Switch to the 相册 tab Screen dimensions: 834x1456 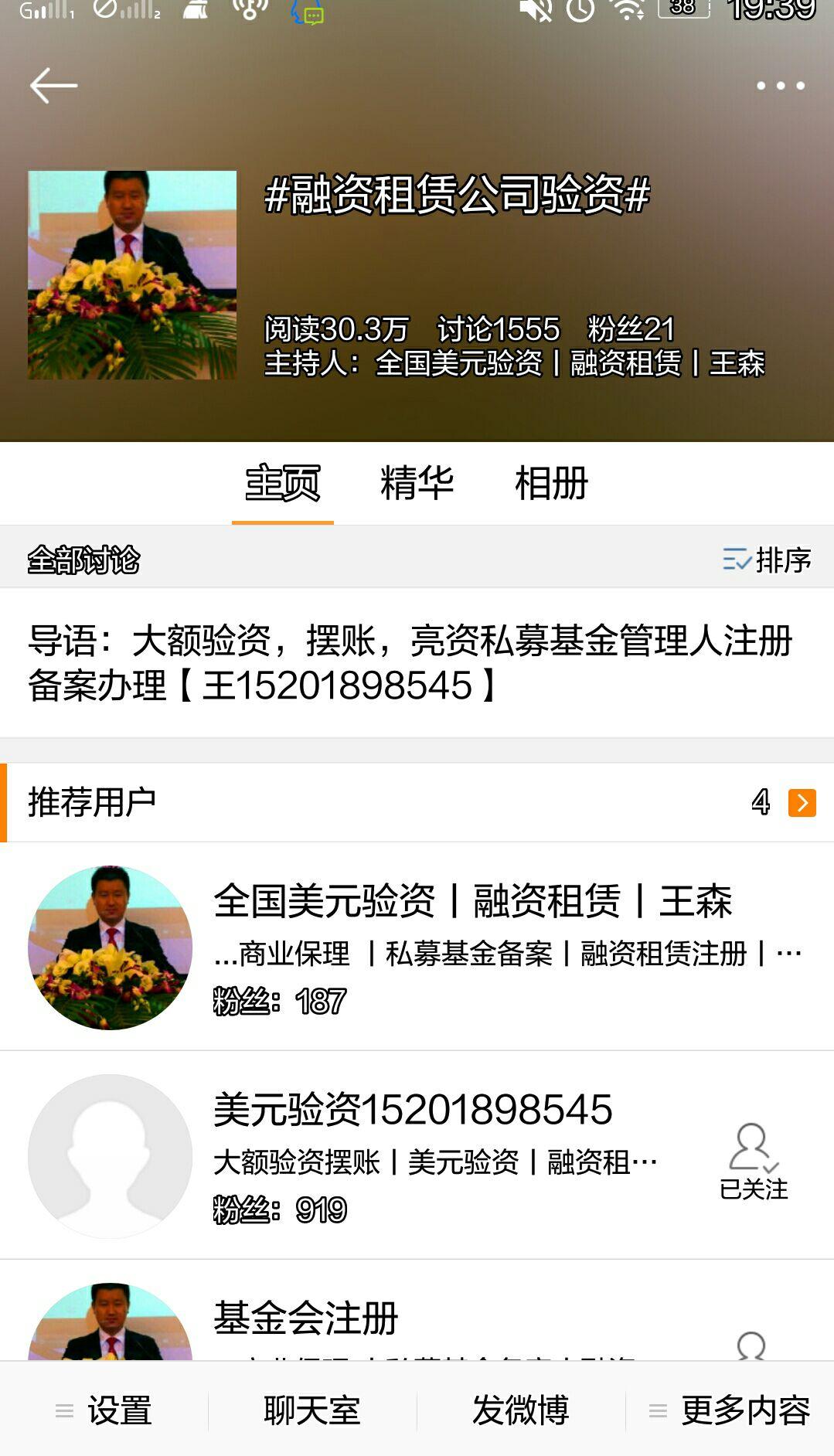pos(551,483)
